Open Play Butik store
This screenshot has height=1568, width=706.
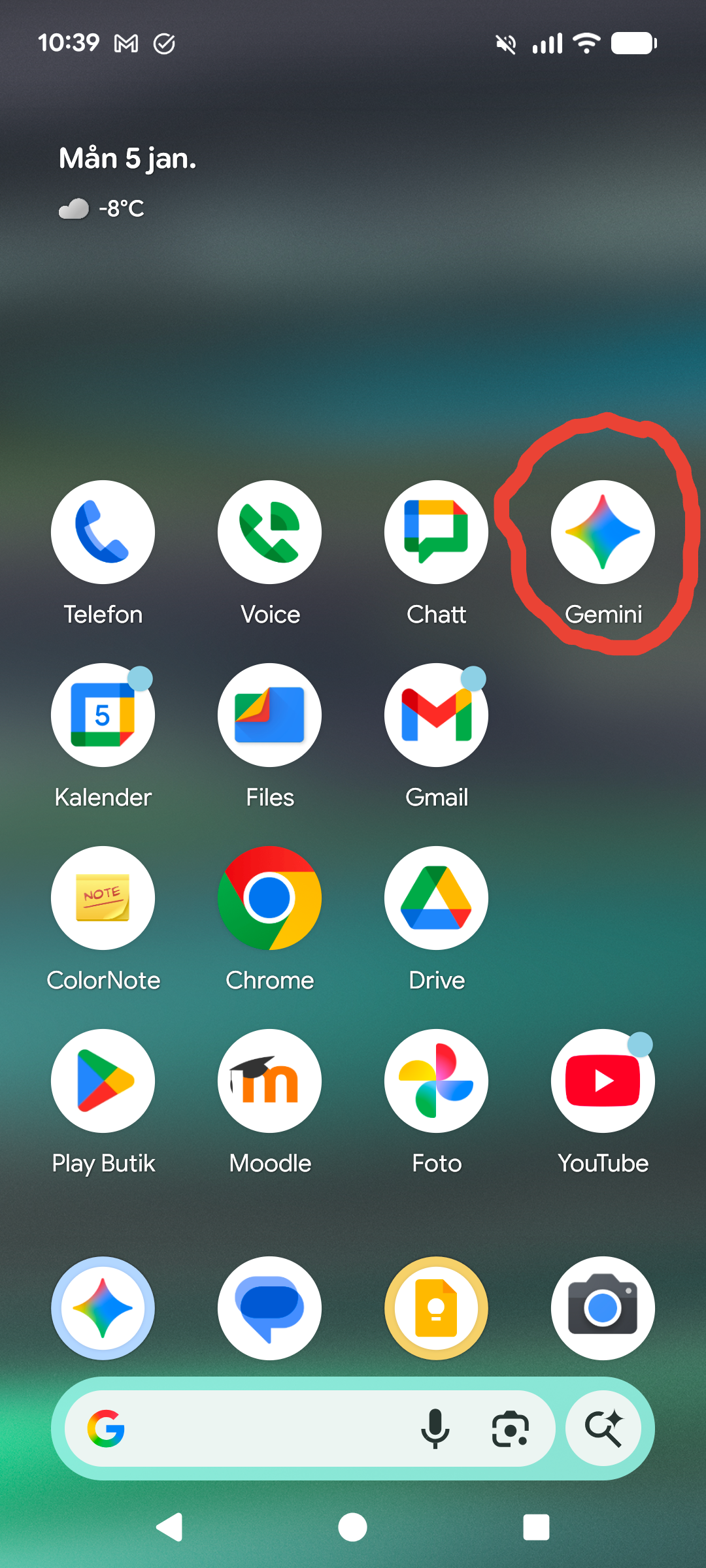pos(103,1081)
